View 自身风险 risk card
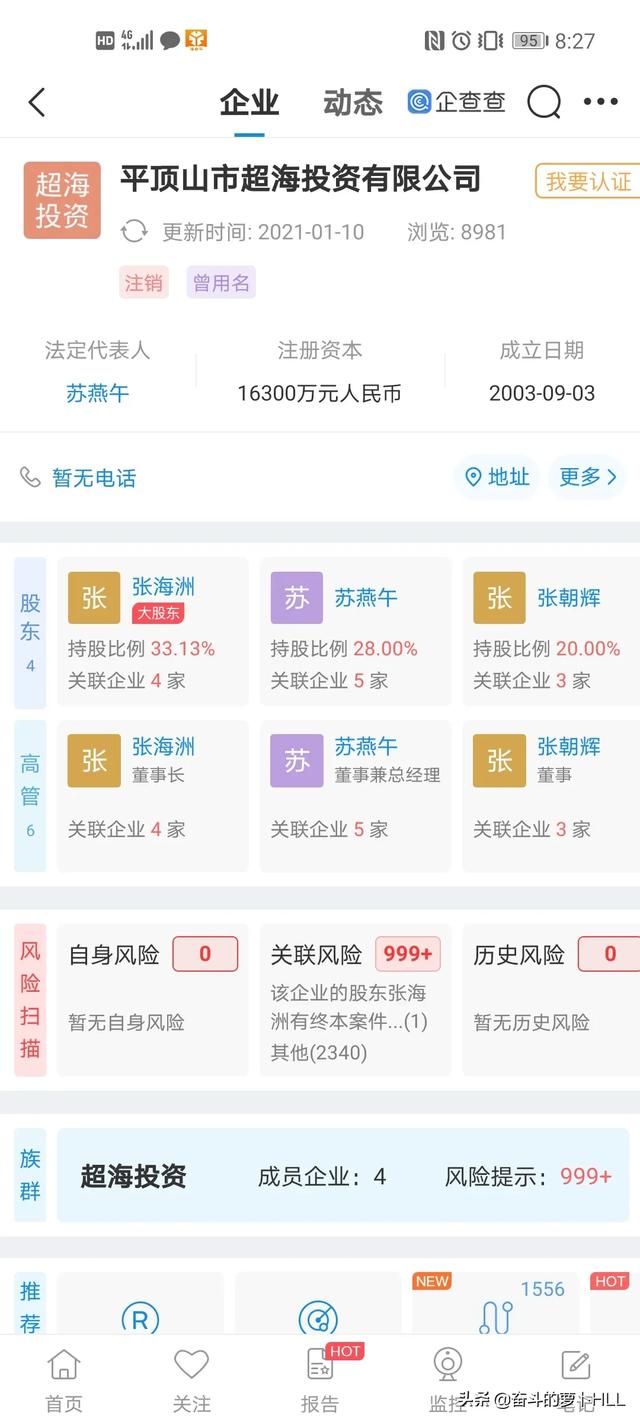The image size is (640, 1422). (152, 1000)
